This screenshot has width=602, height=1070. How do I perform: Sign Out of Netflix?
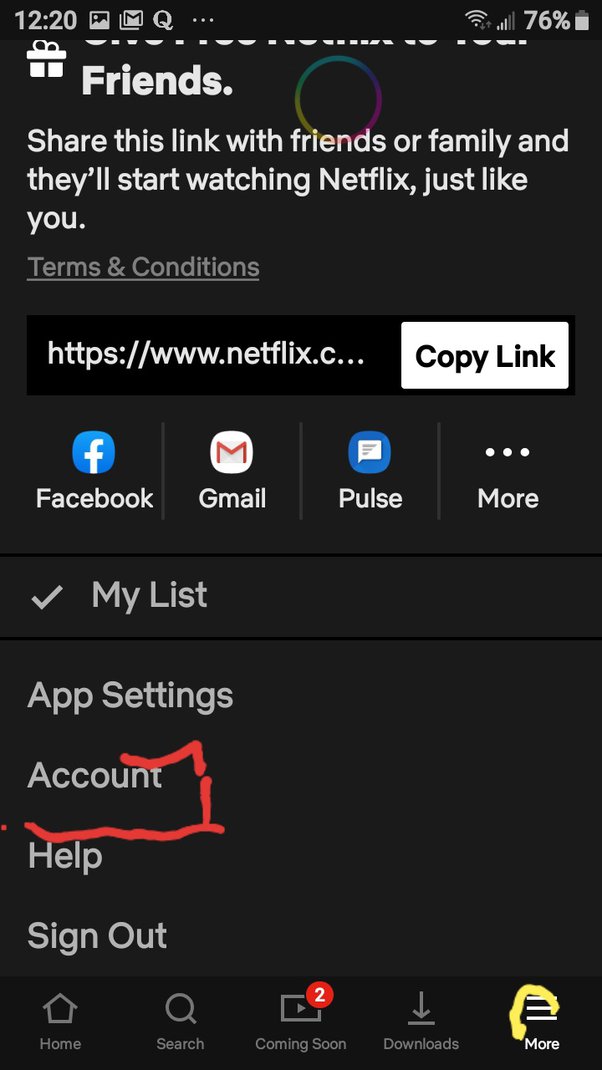[97, 936]
